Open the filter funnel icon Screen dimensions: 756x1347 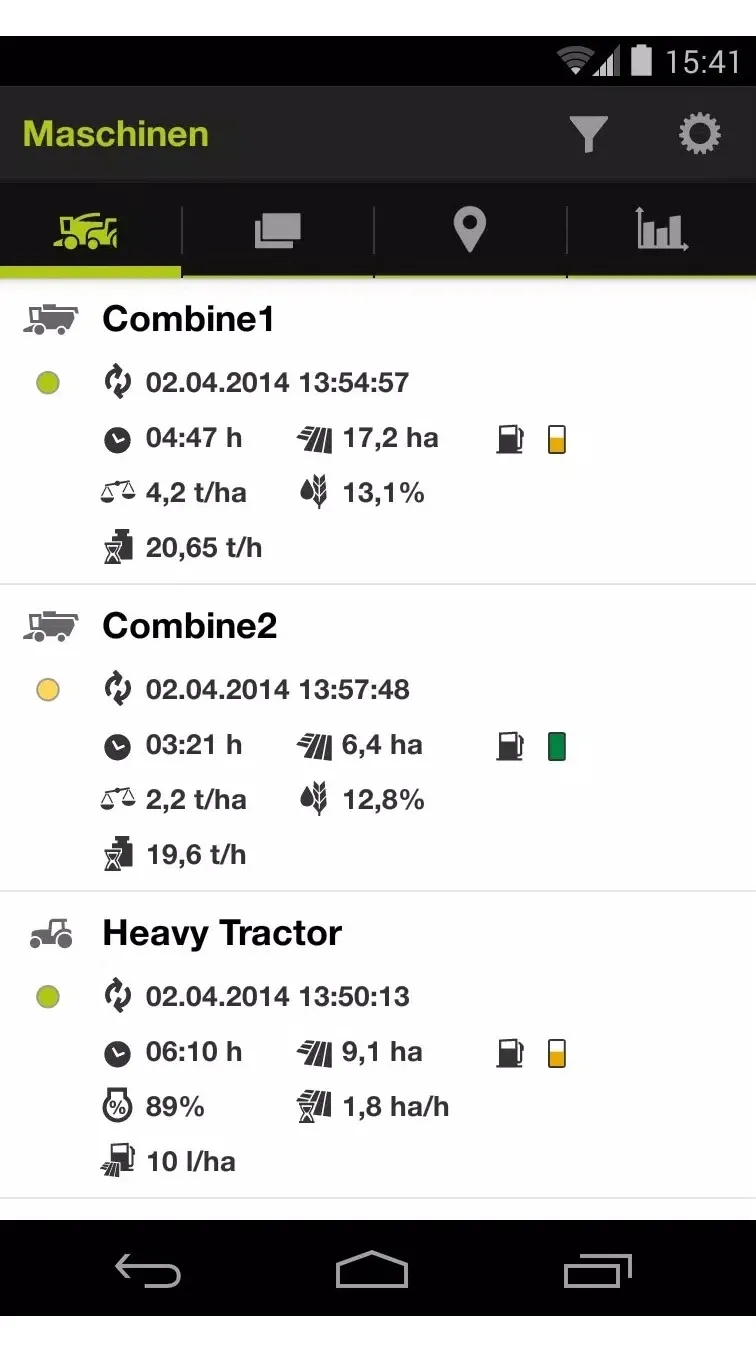click(588, 134)
